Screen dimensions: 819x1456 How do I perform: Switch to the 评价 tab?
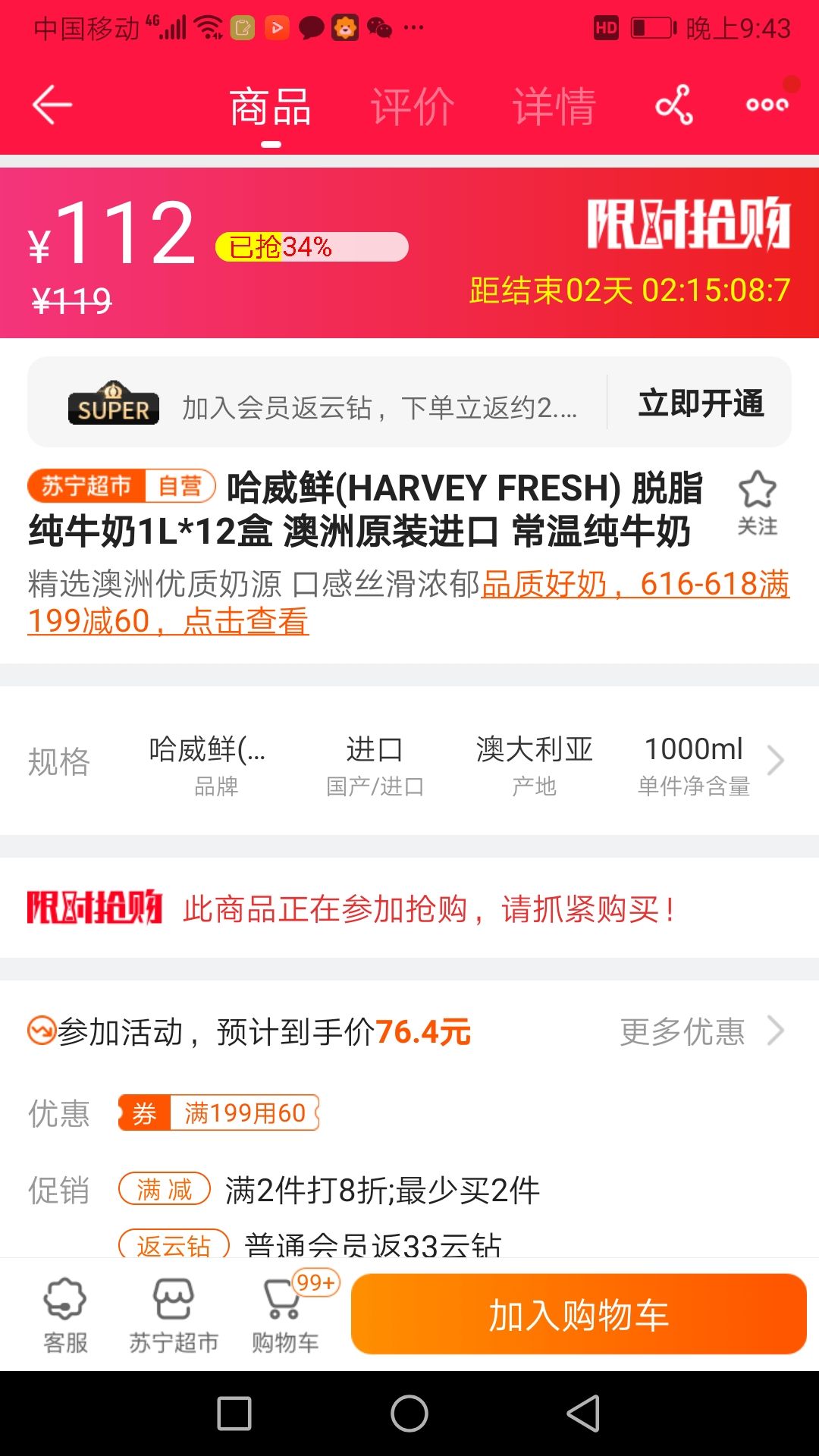click(x=413, y=106)
